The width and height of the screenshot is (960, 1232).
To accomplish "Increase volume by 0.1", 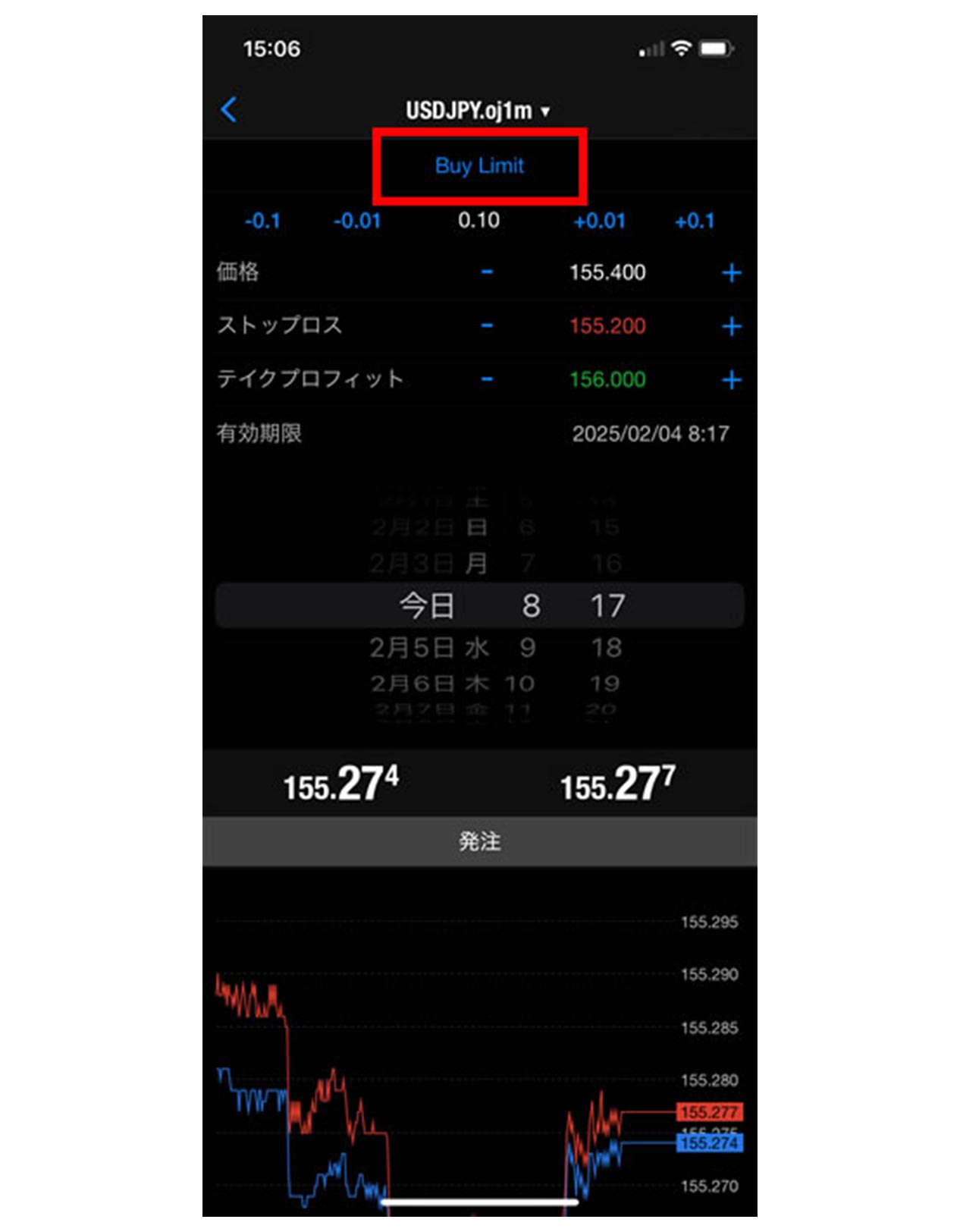I will point(695,221).
